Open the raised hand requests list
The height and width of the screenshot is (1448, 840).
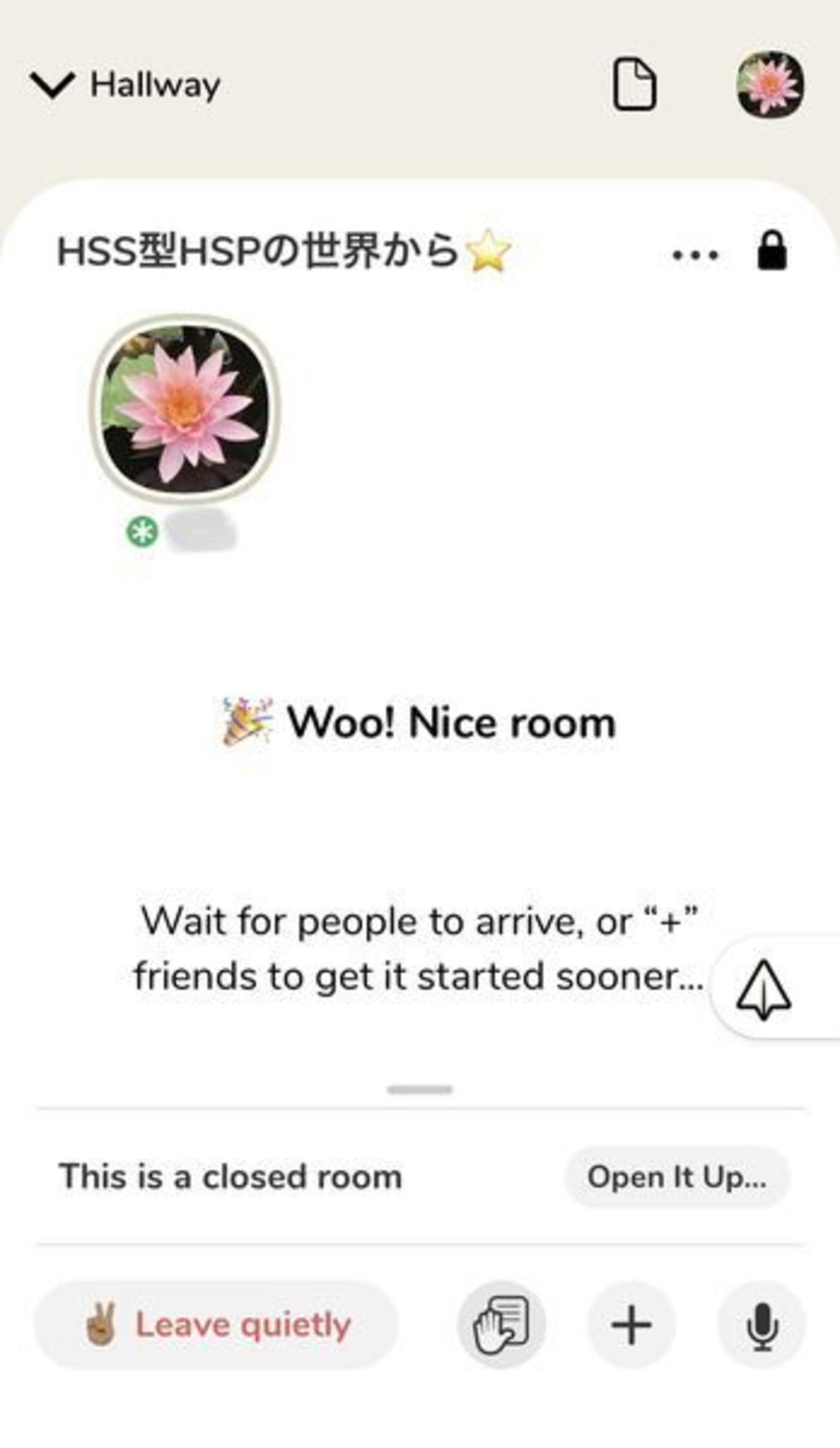(501, 1324)
